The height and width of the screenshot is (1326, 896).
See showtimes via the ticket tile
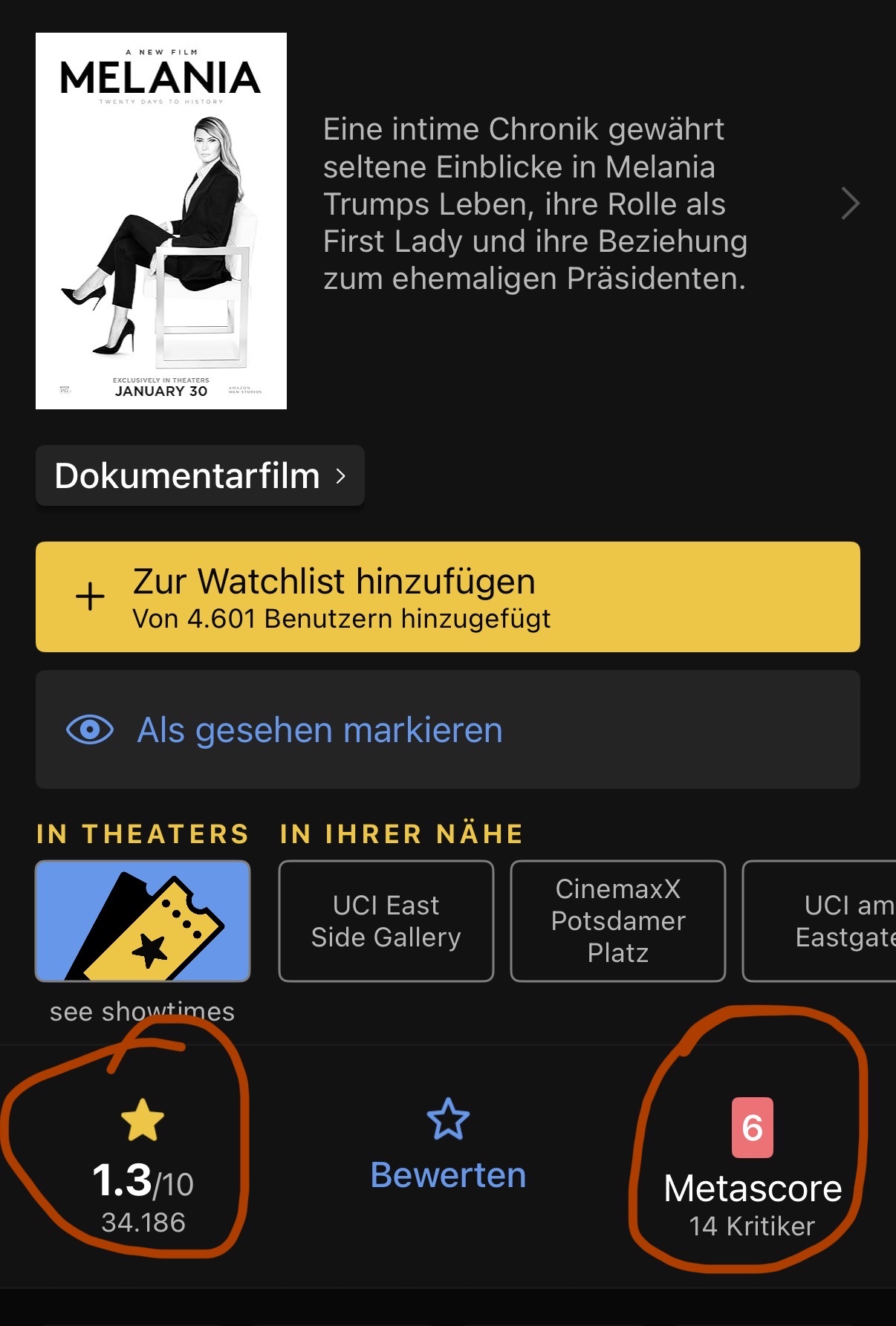143,921
